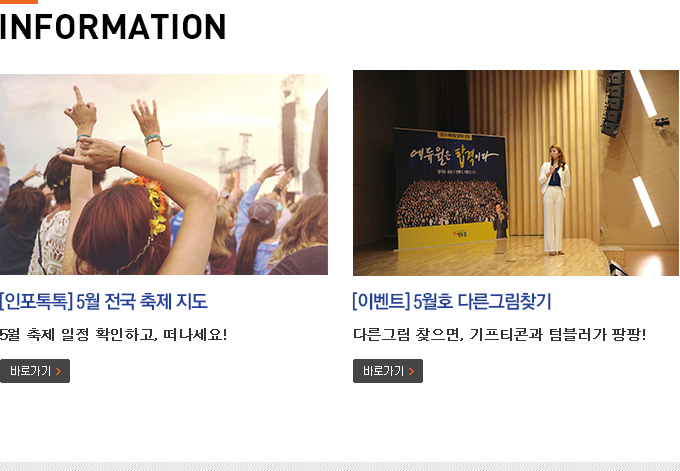Image resolution: width=680 pixels, height=471 pixels.
Task: Tap 바로가기 under 5월 전국 축제 지도
Action: [x=35, y=371]
